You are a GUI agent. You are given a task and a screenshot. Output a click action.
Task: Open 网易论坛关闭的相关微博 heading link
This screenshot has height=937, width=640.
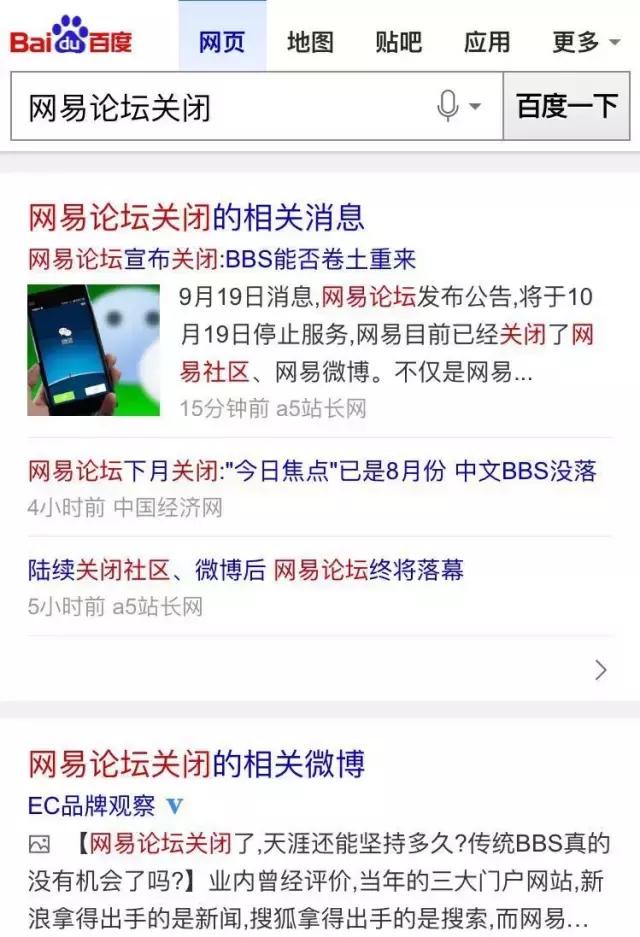tap(196, 764)
